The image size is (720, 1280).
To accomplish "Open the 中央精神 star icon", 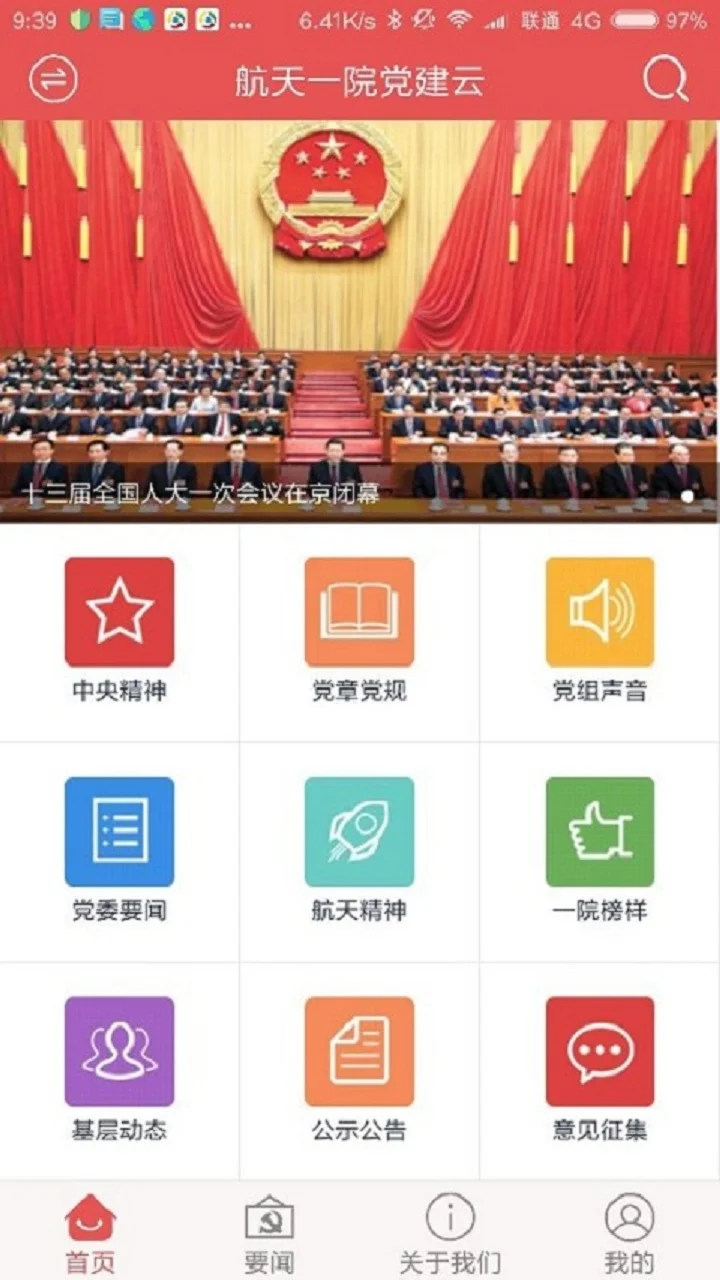I will 119,611.
